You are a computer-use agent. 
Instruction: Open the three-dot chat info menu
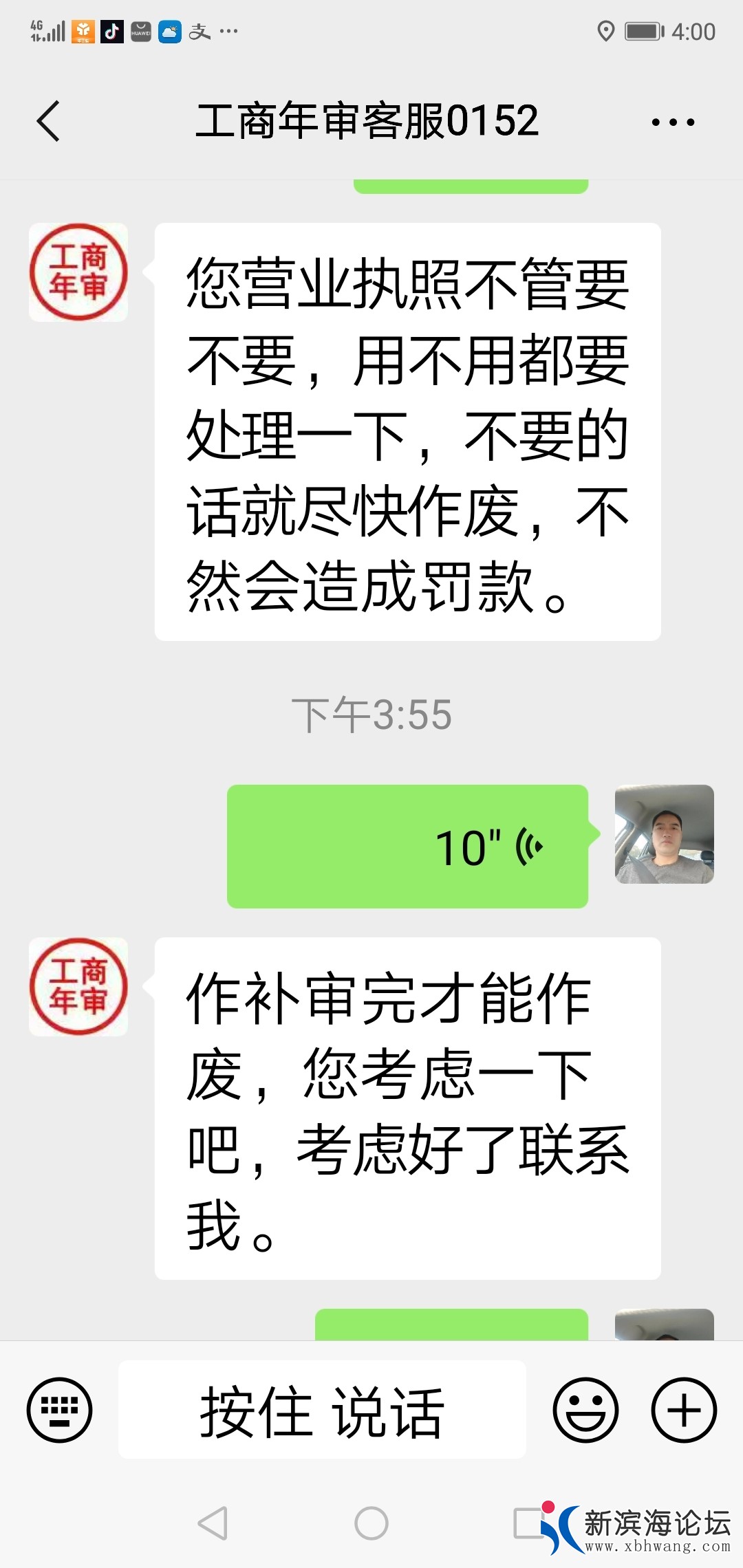point(673,122)
